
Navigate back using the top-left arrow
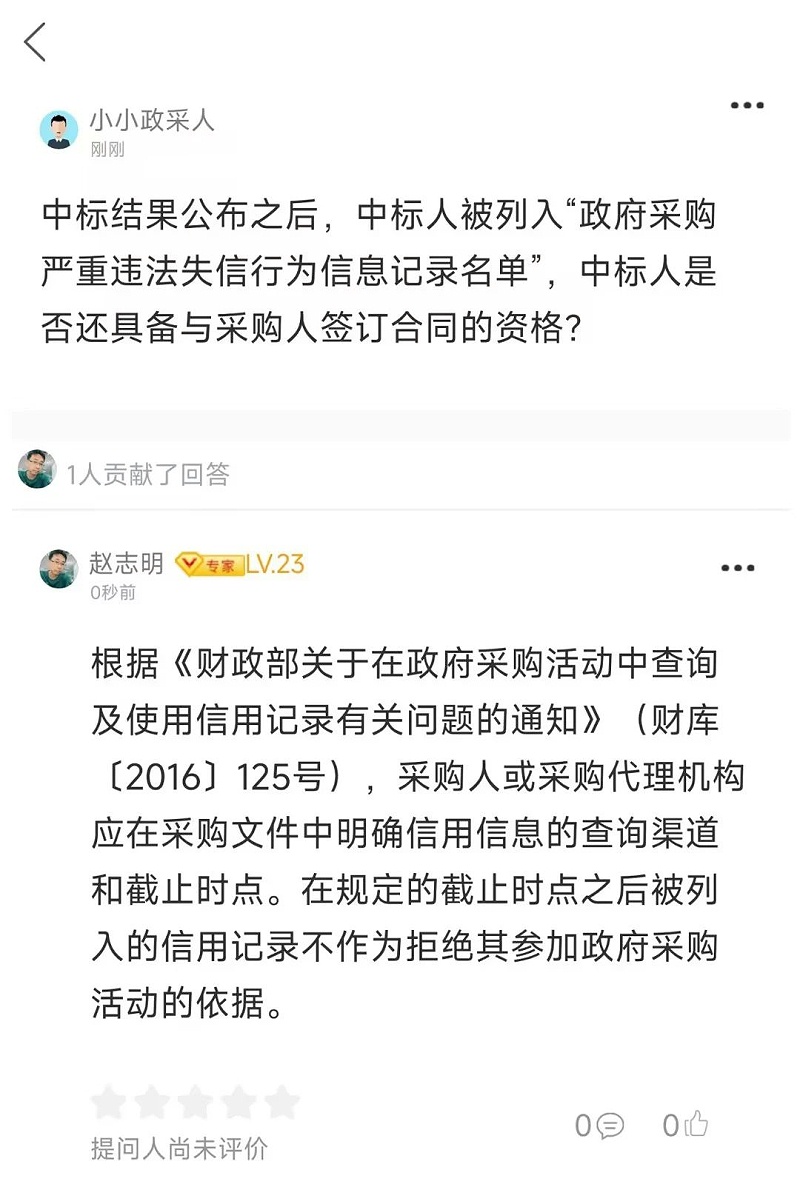tap(36, 42)
